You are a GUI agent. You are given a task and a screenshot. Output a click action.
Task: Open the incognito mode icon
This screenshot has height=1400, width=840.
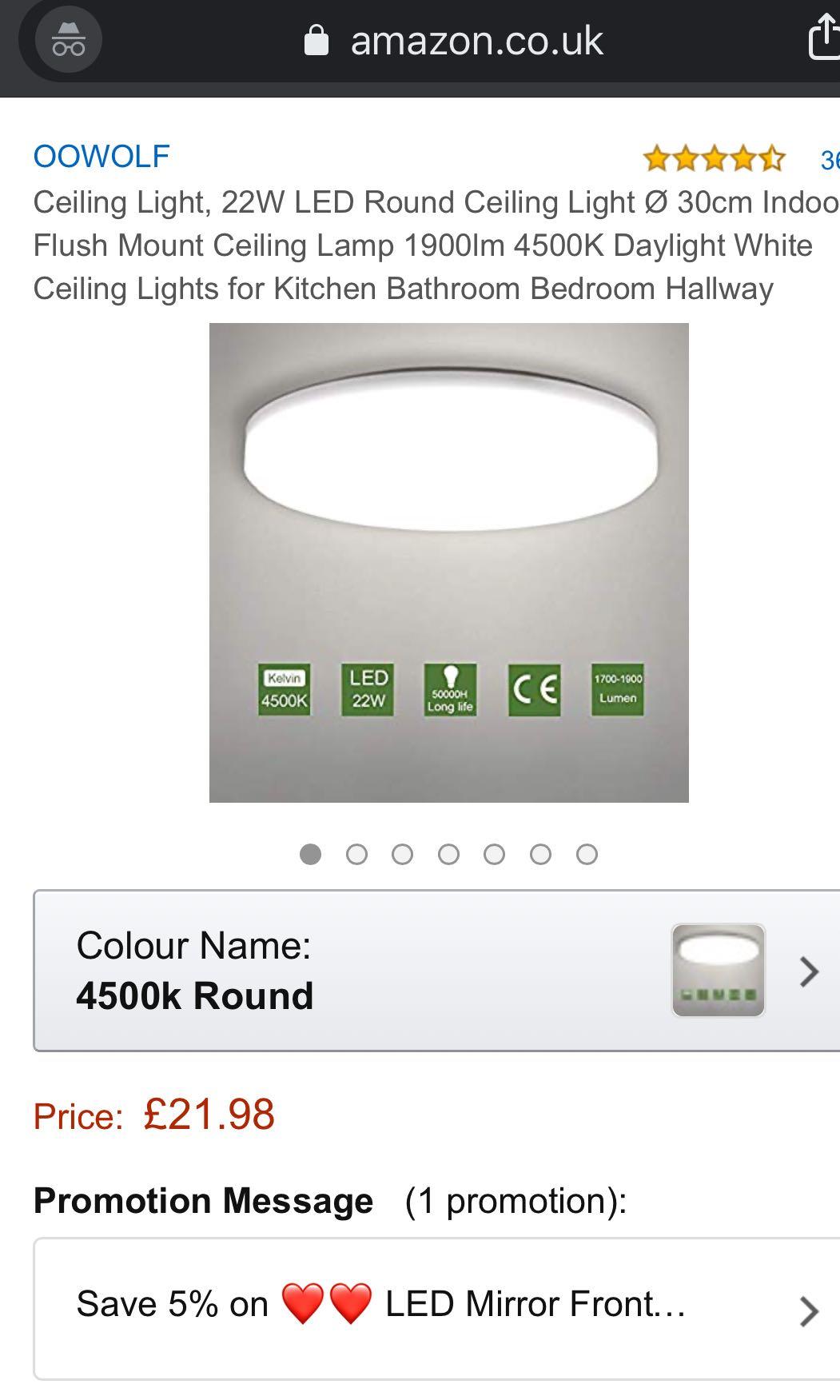(x=69, y=39)
